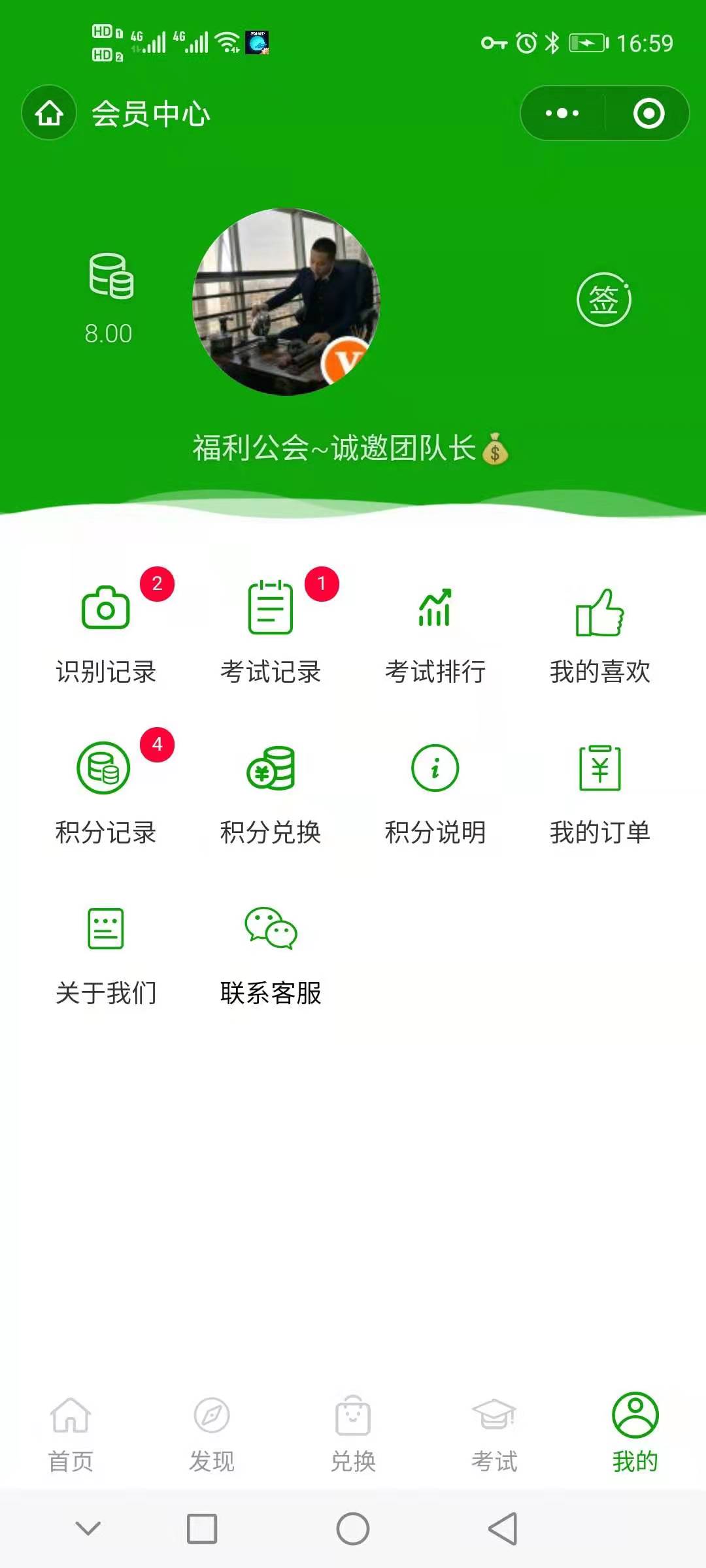Tap the home icon beside 会员中心

(x=49, y=113)
